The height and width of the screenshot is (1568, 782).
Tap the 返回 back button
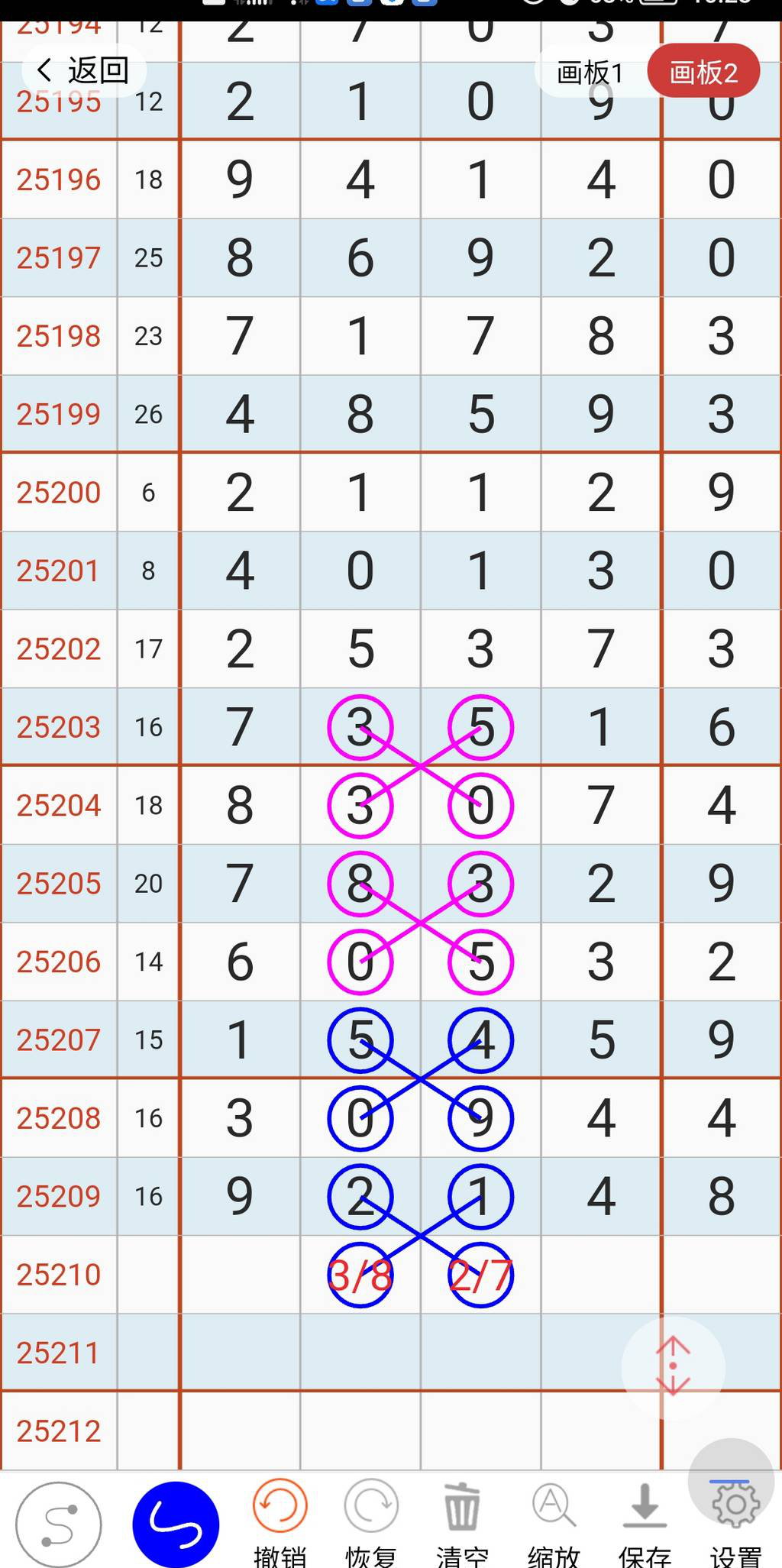pyautogui.click(x=82, y=71)
